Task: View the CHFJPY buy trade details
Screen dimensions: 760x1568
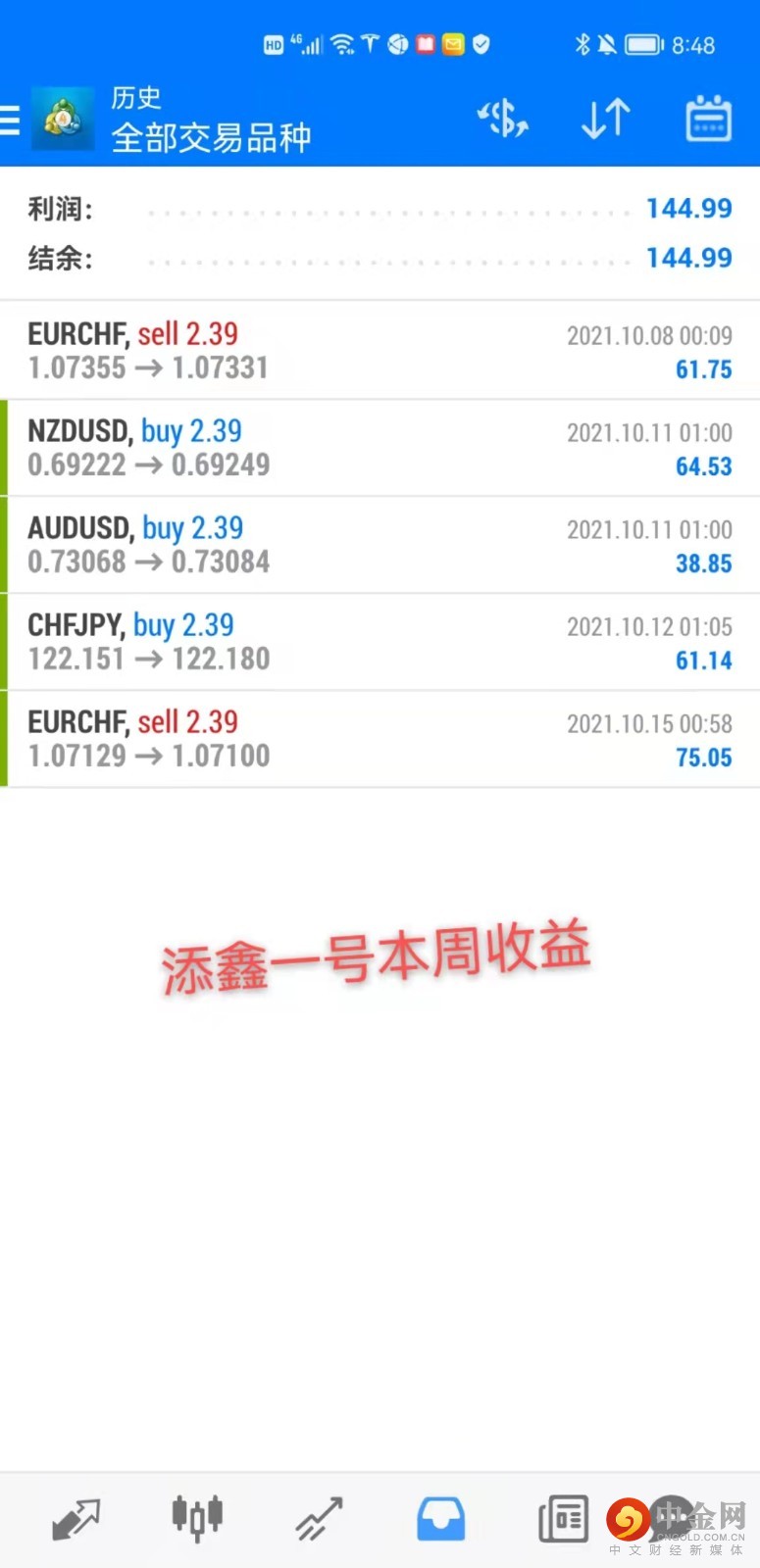Action: pyautogui.click(x=380, y=642)
